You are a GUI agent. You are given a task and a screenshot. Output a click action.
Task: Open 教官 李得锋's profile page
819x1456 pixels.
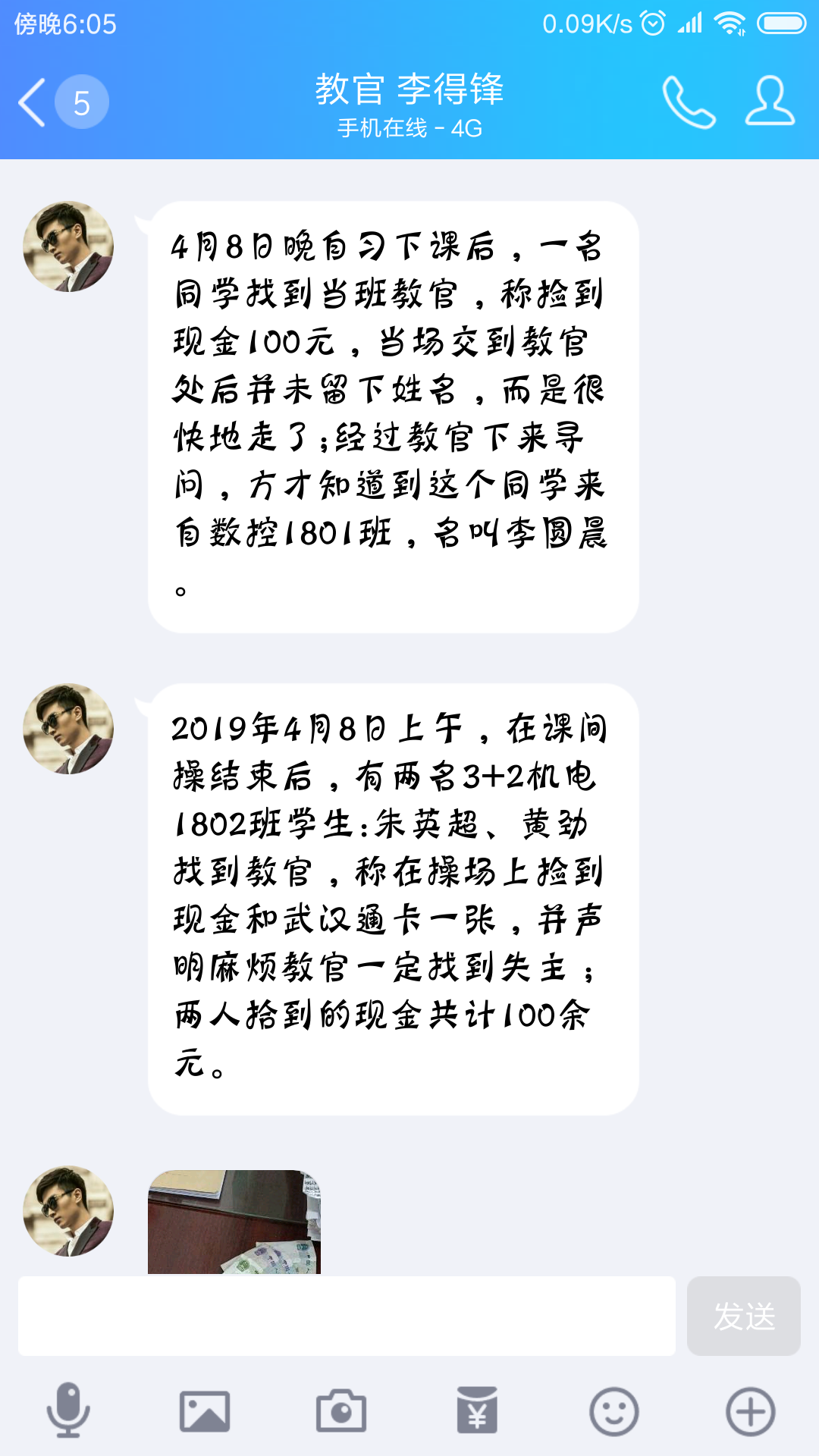770,101
